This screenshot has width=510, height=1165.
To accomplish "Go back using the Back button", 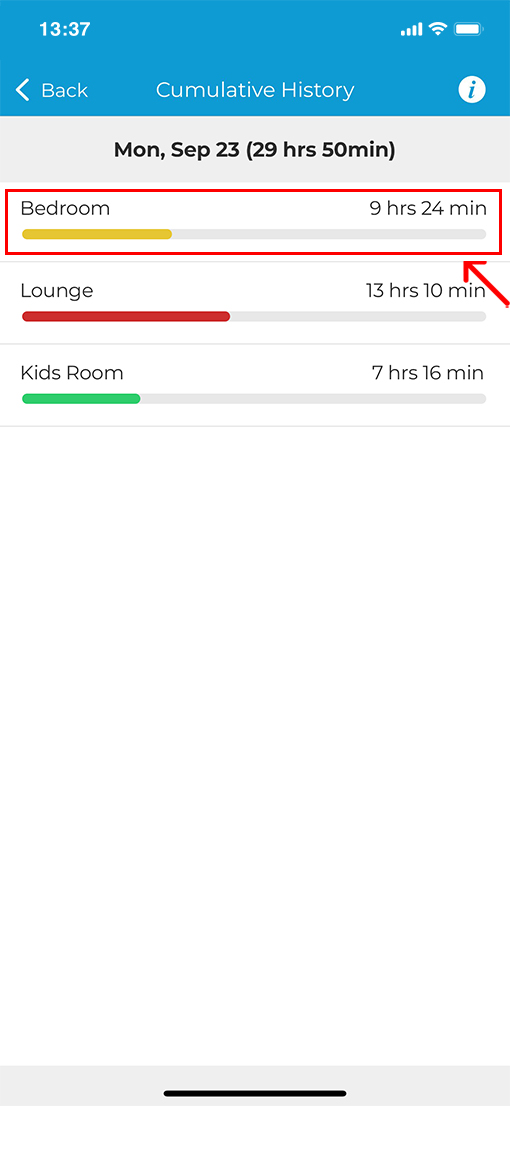I will [x=51, y=91].
